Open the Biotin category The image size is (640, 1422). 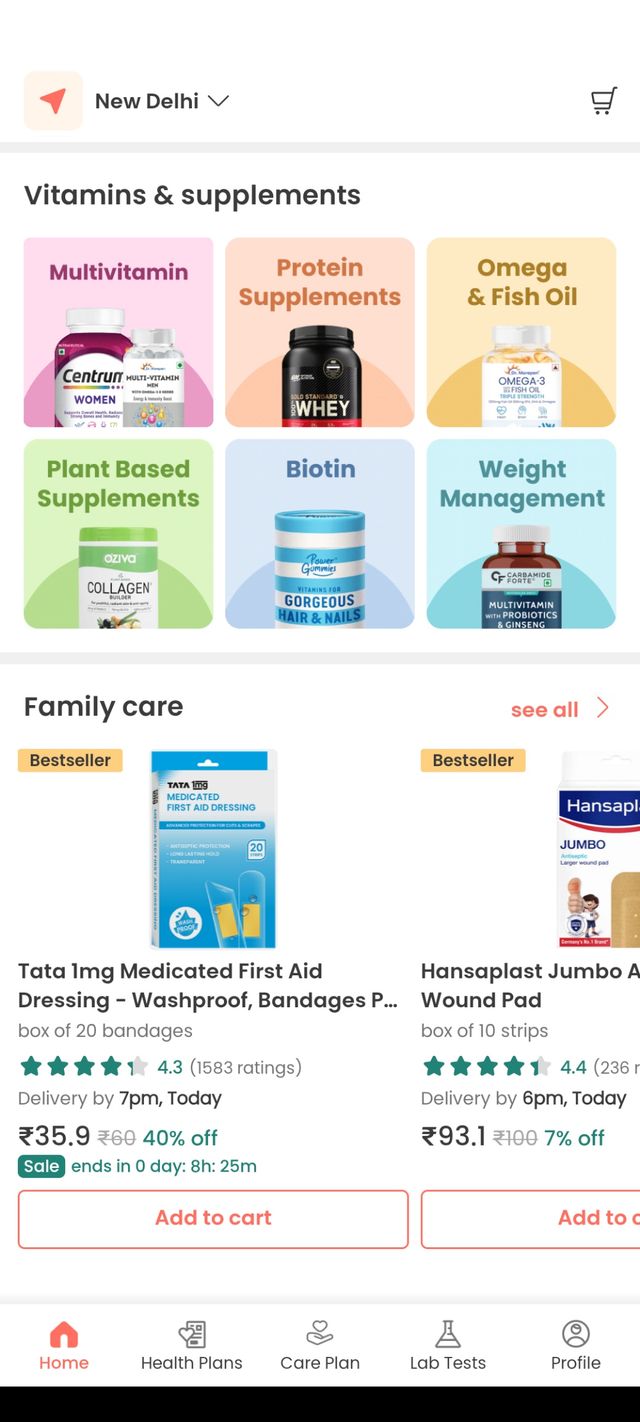pyautogui.click(x=320, y=533)
